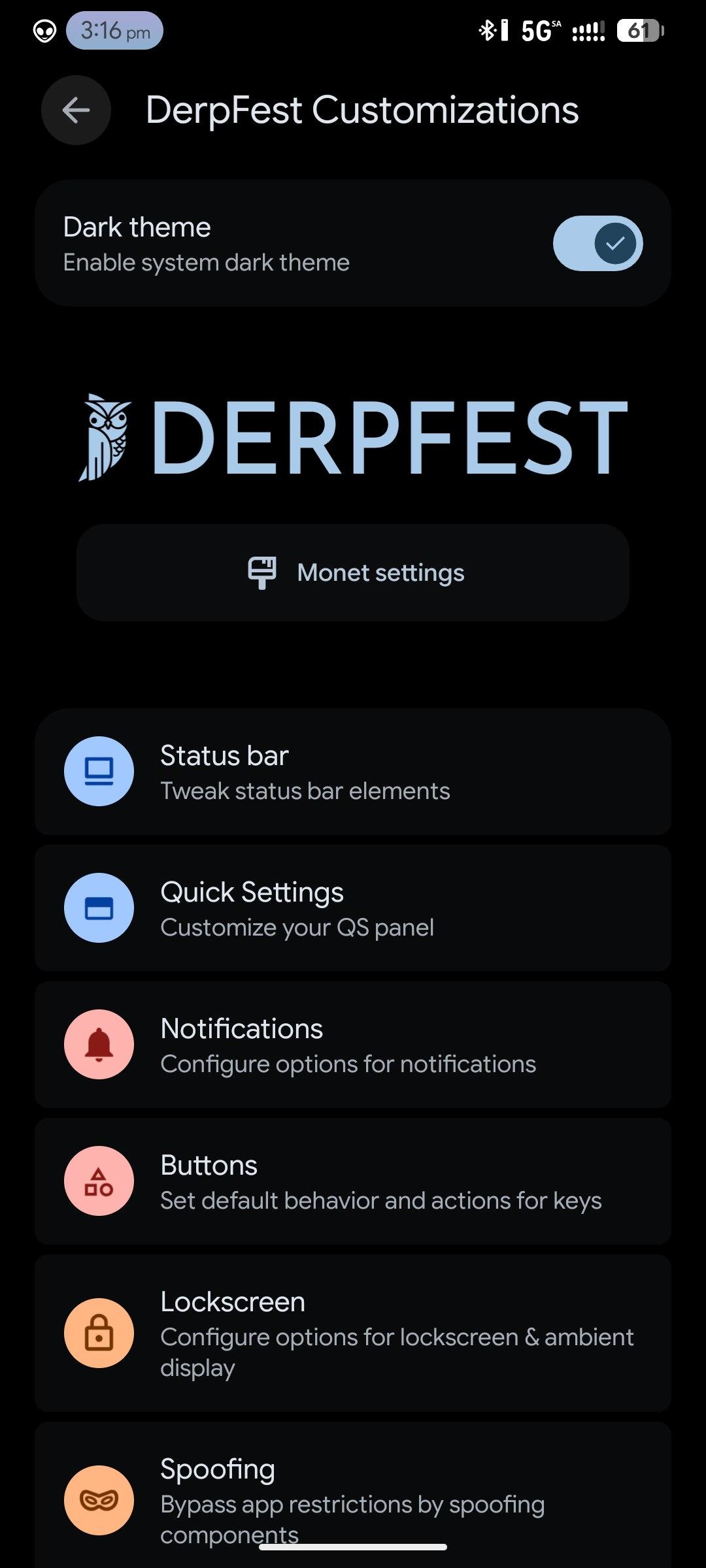Image resolution: width=706 pixels, height=1568 pixels.
Task: Select Lockscreen options
Action: coord(353,1333)
